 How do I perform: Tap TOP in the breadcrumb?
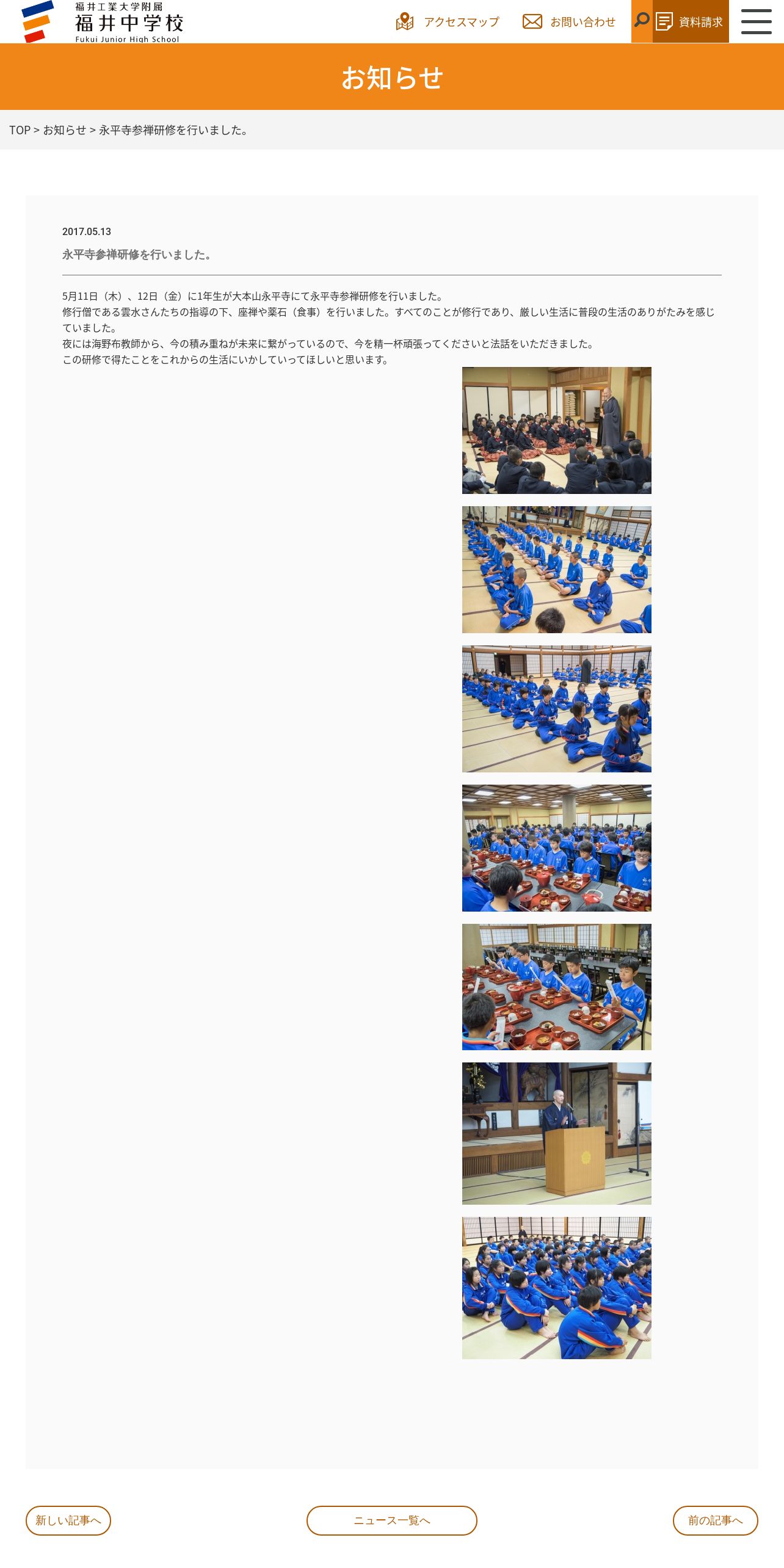coord(20,130)
